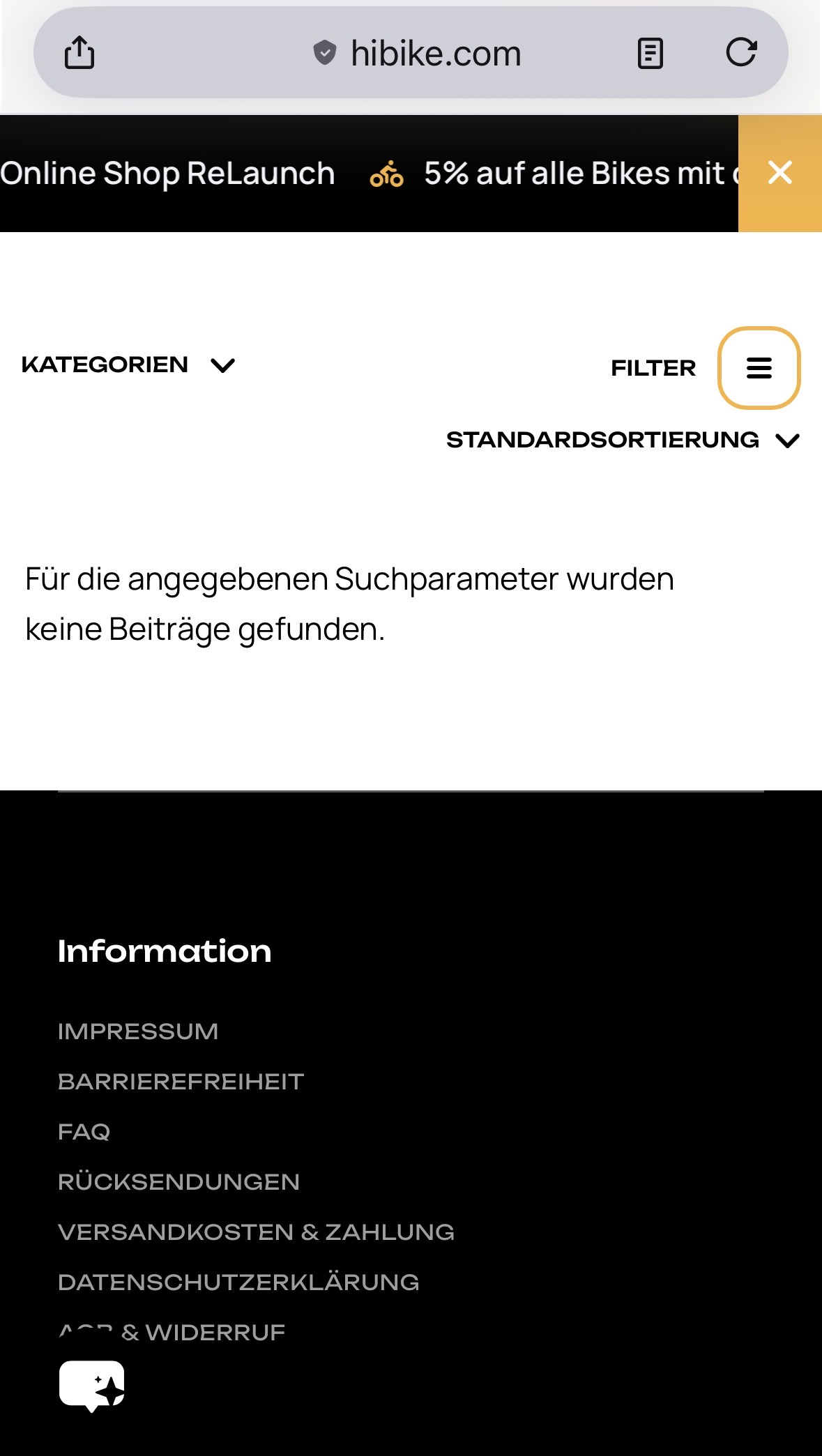Open the AGB & Widerruf link
The width and height of the screenshot is (822, 1456).
pyautogui.click(x=202, y=1333)
